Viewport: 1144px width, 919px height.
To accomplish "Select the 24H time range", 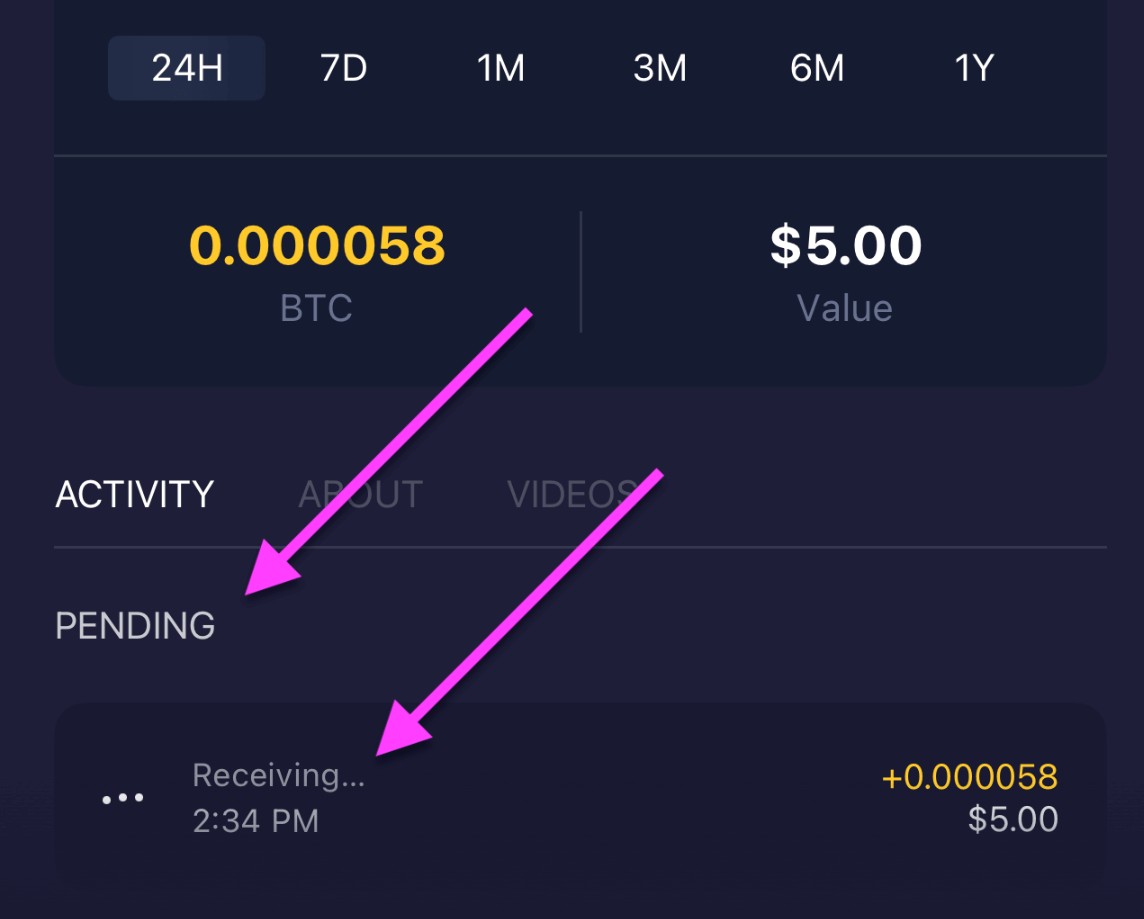I will (186, 68).
